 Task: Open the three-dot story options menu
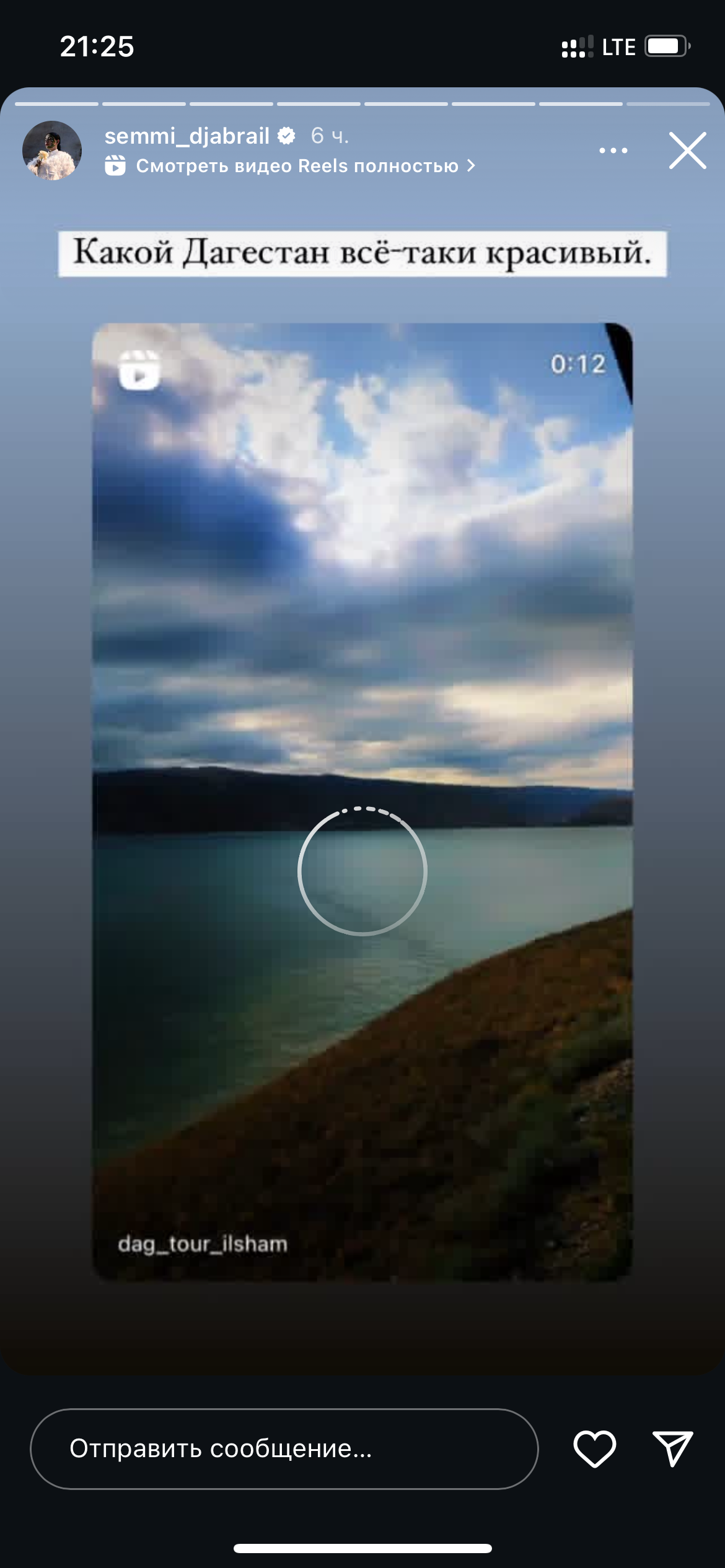coord(613,150)
